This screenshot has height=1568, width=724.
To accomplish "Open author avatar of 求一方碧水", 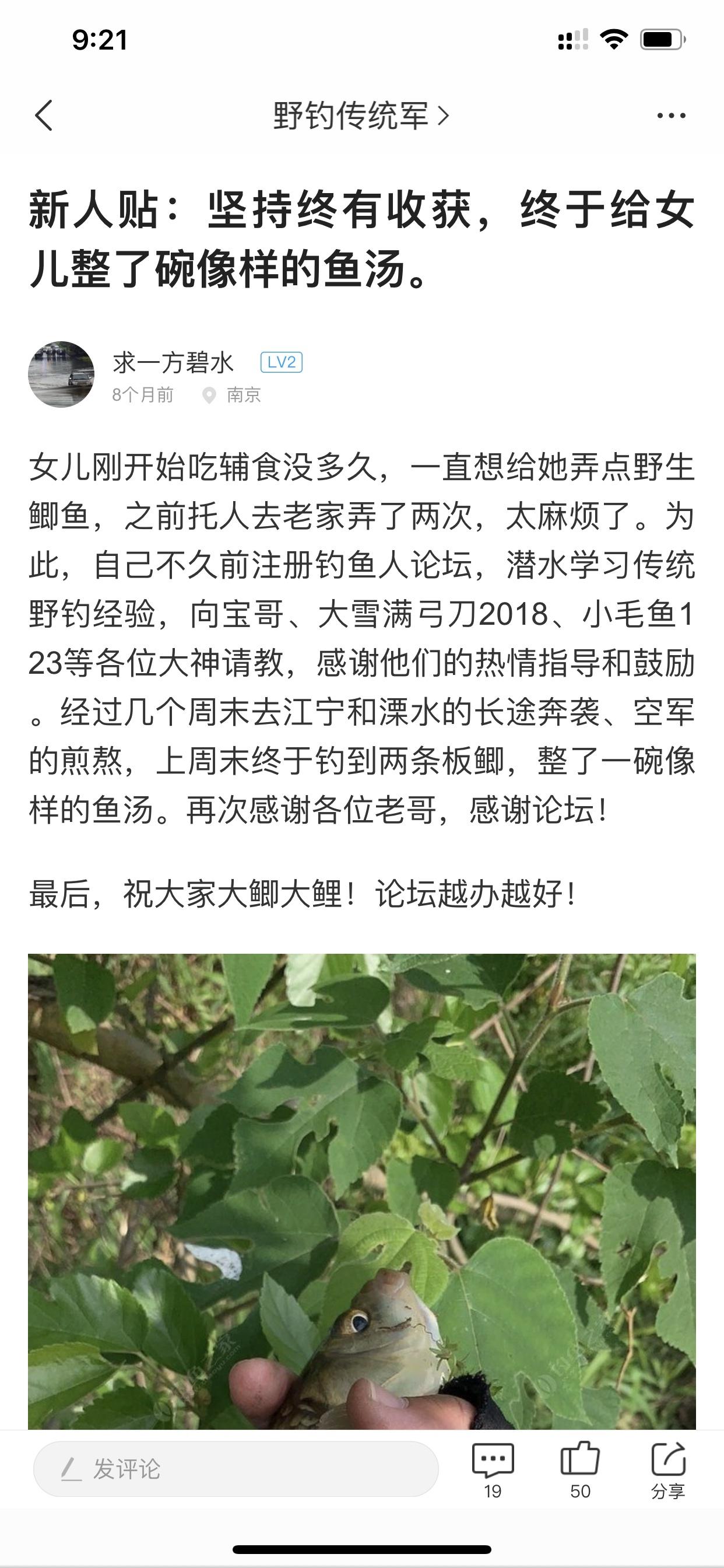I will [61, 374].
